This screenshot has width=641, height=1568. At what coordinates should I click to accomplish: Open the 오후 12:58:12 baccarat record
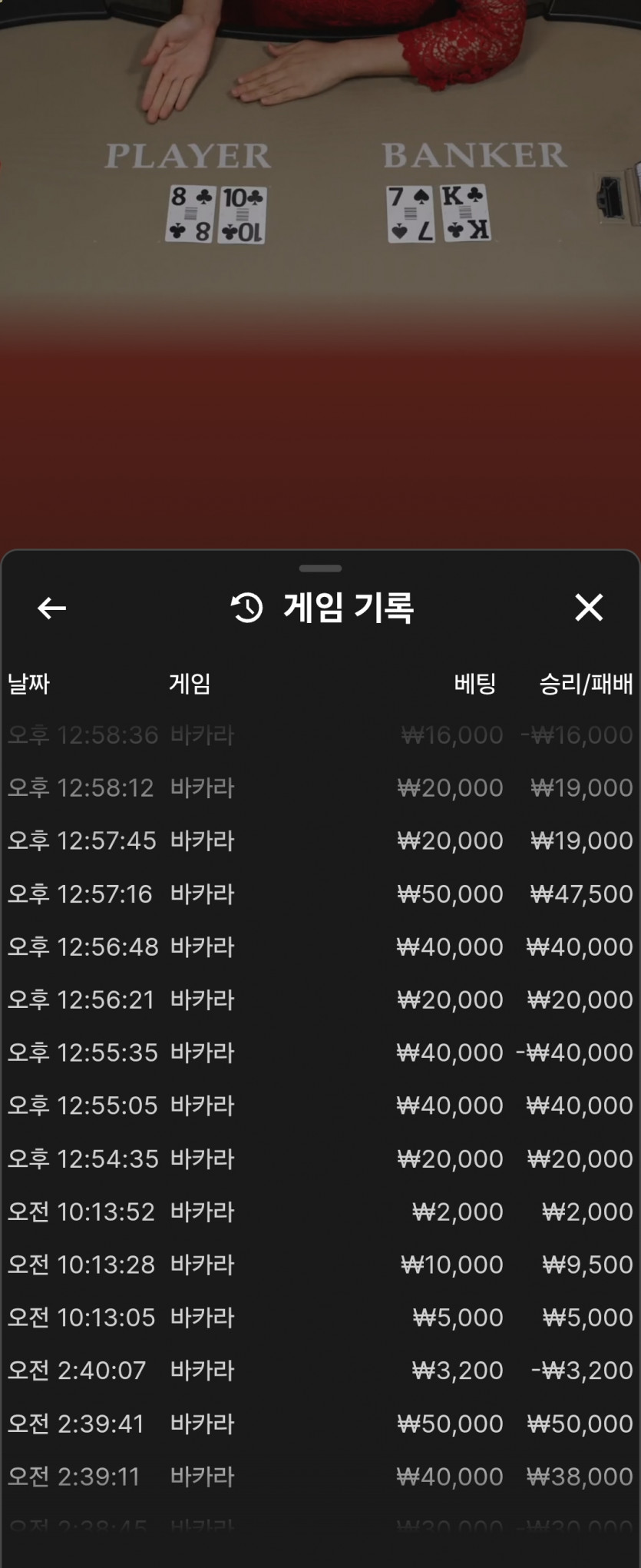pos(320,787)
